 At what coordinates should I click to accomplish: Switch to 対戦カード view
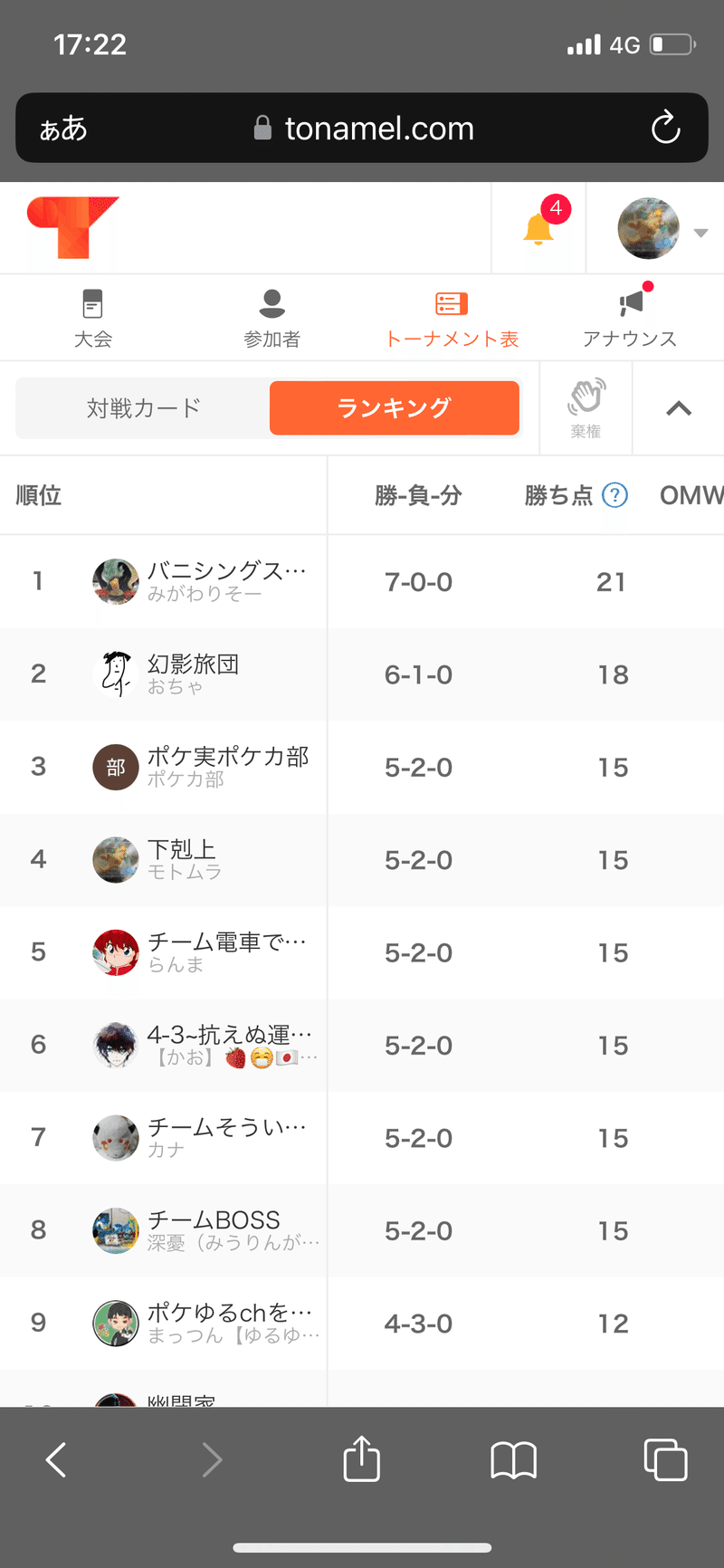pos(143,408)
